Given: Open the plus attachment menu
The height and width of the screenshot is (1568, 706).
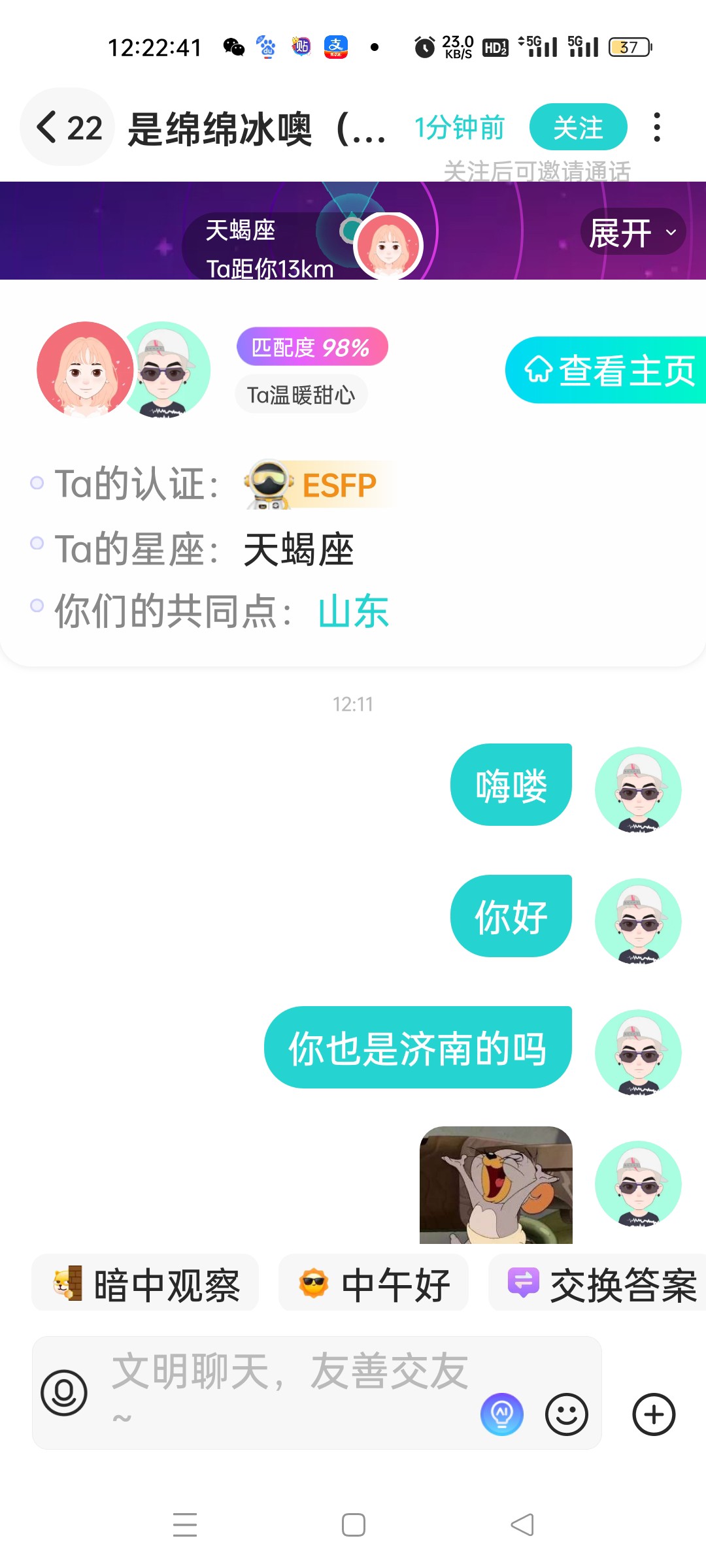Looking at the screenshot, I should point(654,1414).
